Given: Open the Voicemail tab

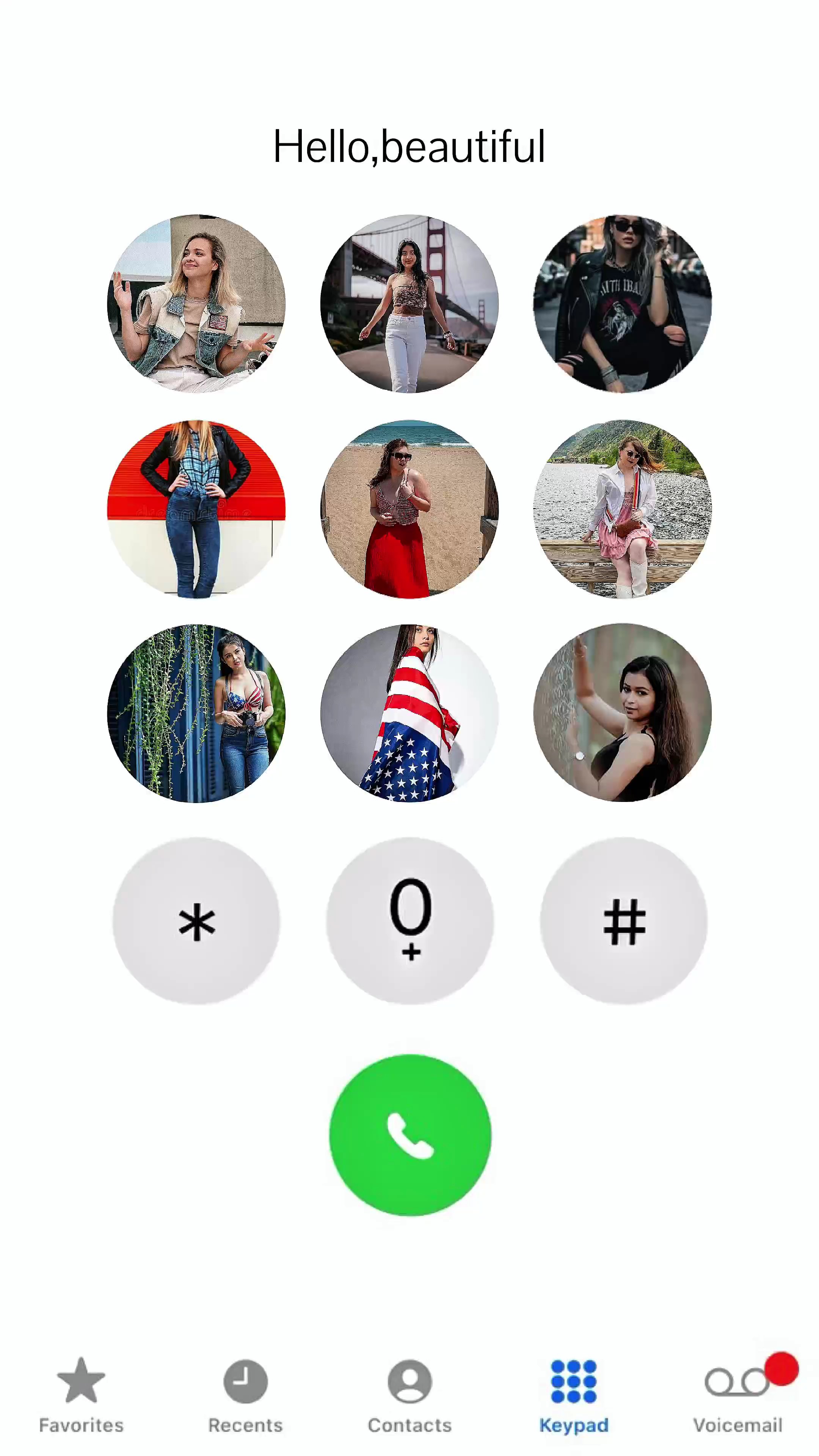Looking at the screenshot, I should pos(737,1395).
